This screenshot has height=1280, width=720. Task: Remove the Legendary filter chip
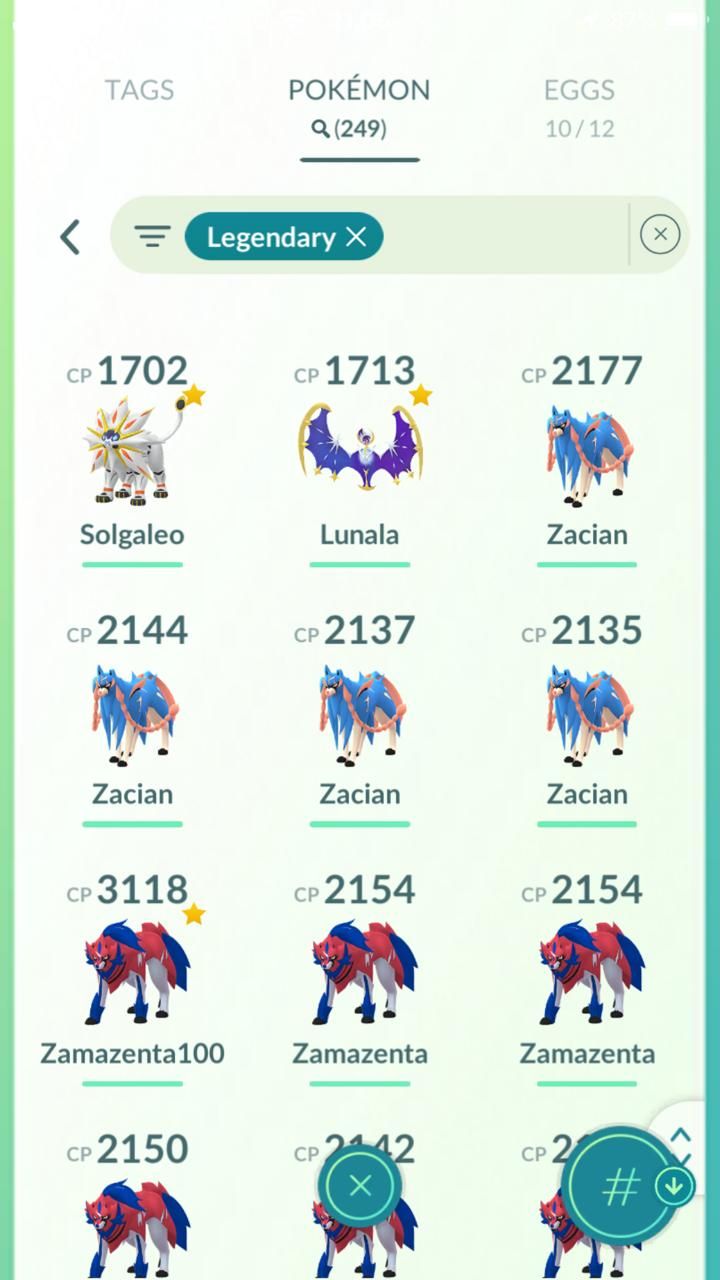(356, 237)
